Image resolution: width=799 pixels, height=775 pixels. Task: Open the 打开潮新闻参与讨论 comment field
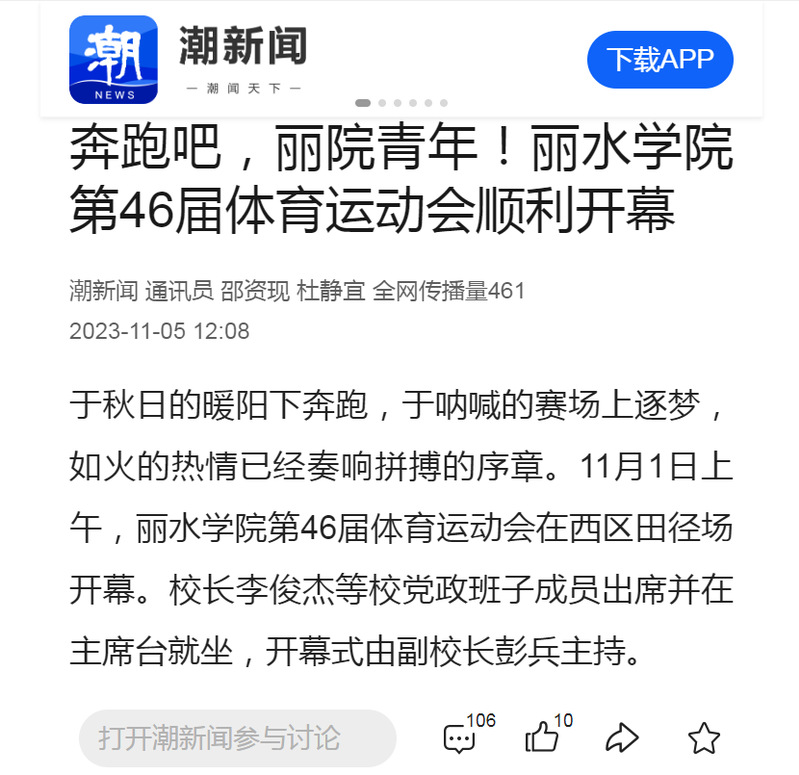[238, 738]
